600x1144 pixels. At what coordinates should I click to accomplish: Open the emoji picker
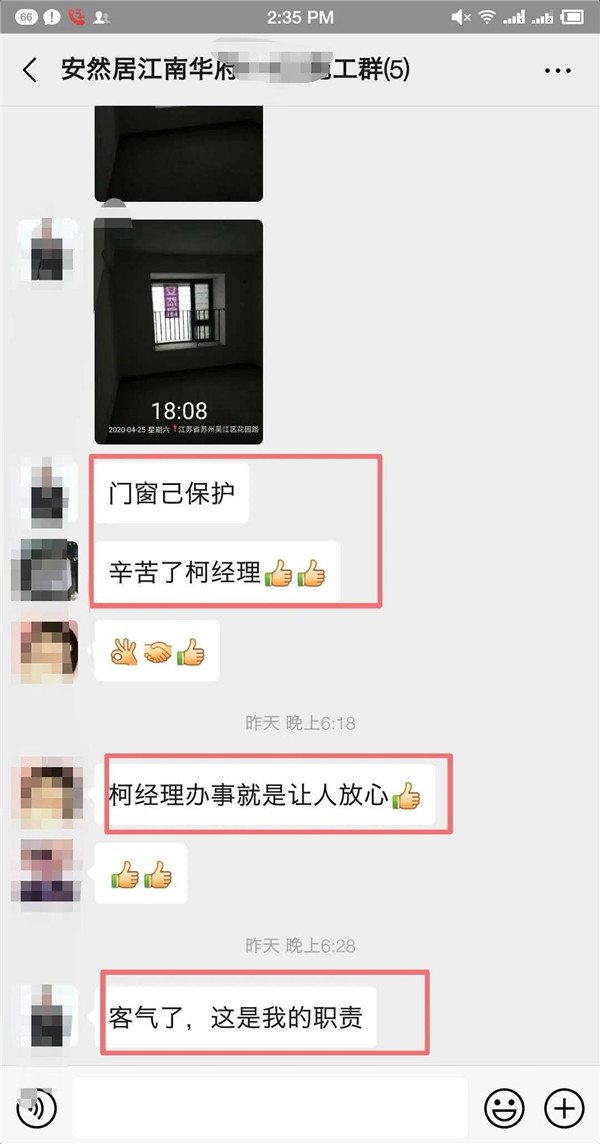(x=504, y=1107)
